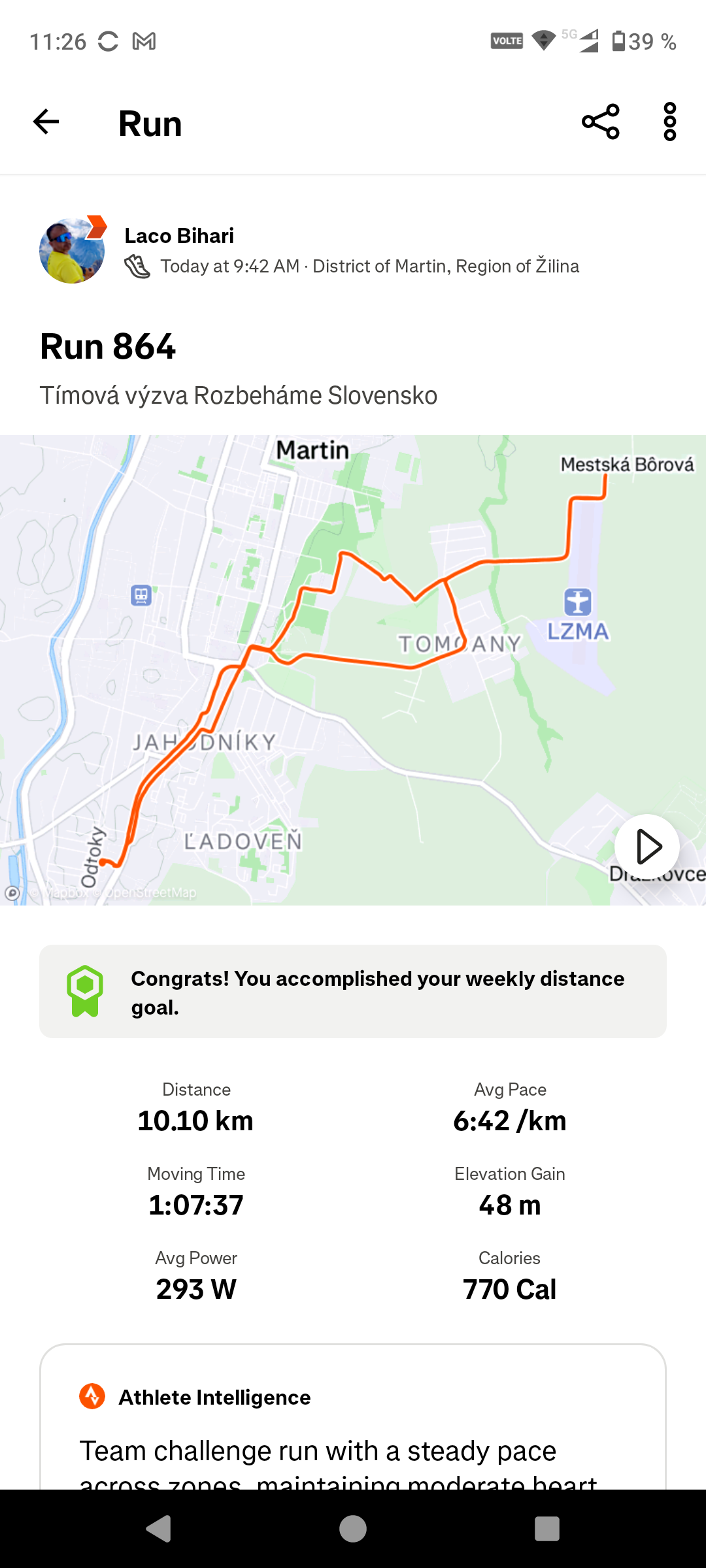The width and height of the screenshot is (706, 1568).
Task: Open the system recent apps button
Action: coord(547,1529)
